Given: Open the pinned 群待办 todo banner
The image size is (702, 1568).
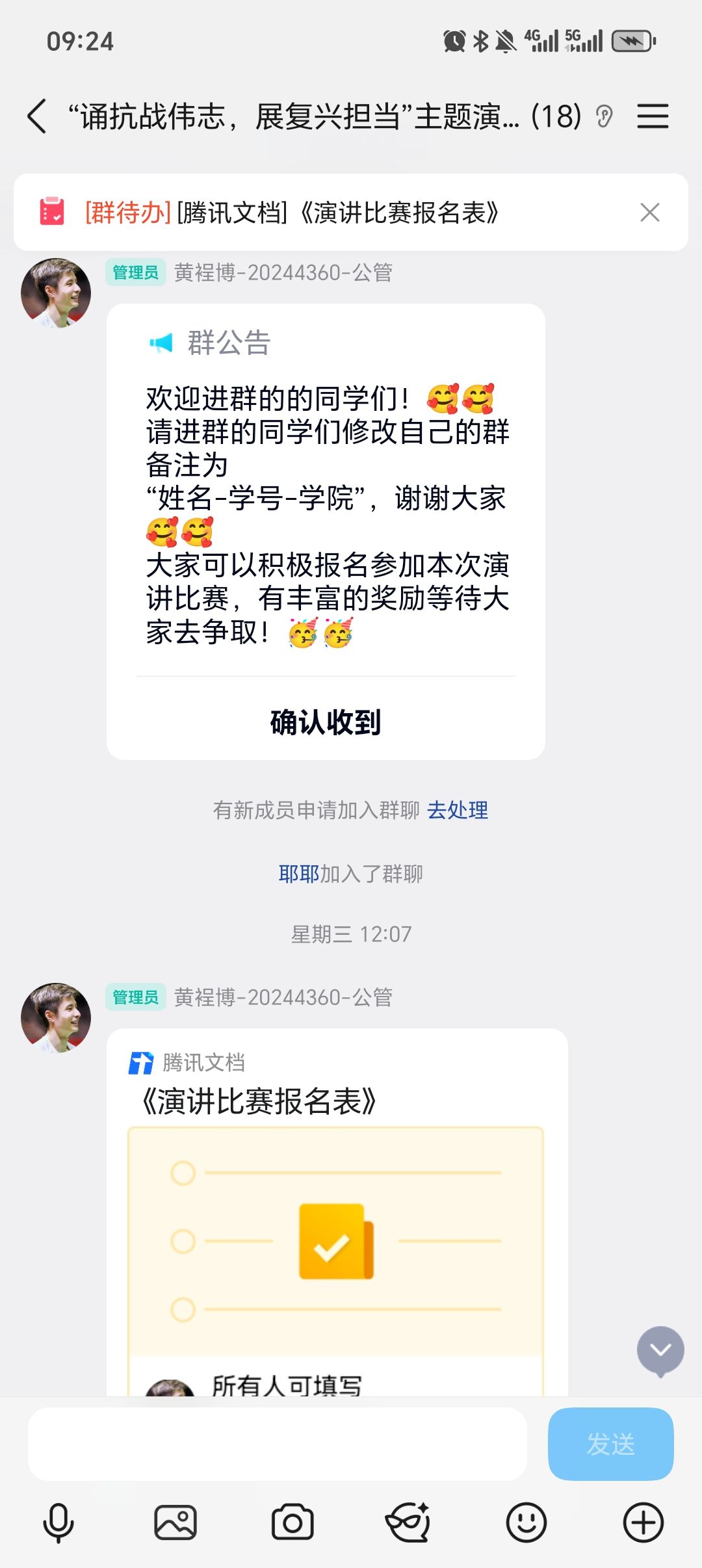Looking at the screenshot, I should 292,213.
